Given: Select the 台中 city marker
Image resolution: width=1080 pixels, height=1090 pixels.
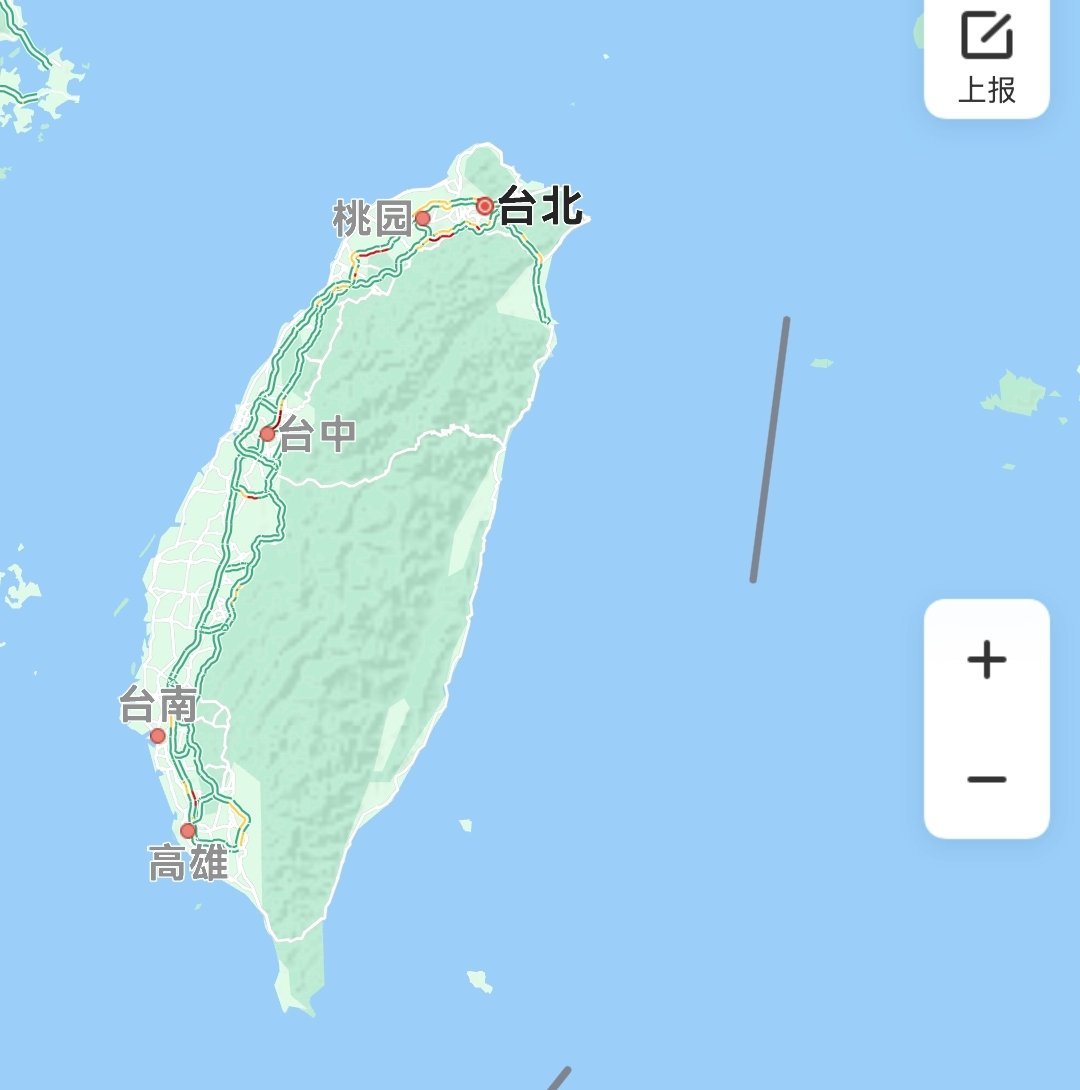Looking at the screenshot, I should point(267,434).
